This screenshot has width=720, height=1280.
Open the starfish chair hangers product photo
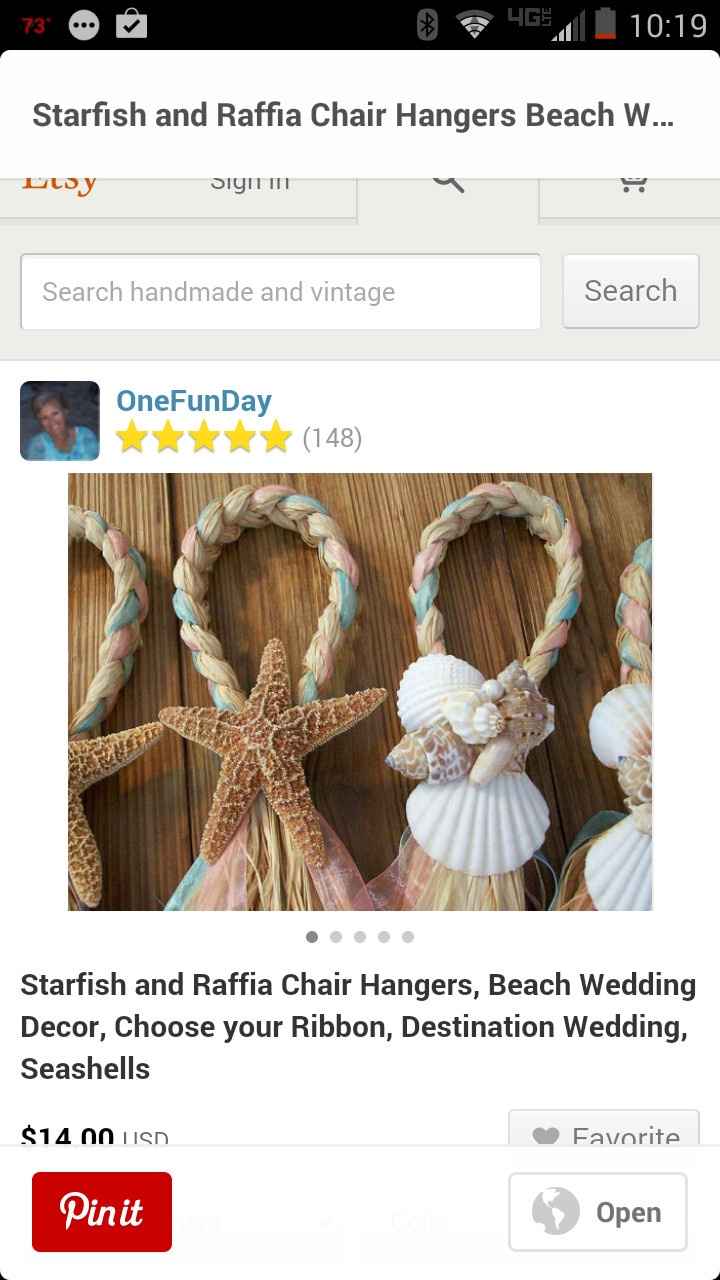(360, 692)
